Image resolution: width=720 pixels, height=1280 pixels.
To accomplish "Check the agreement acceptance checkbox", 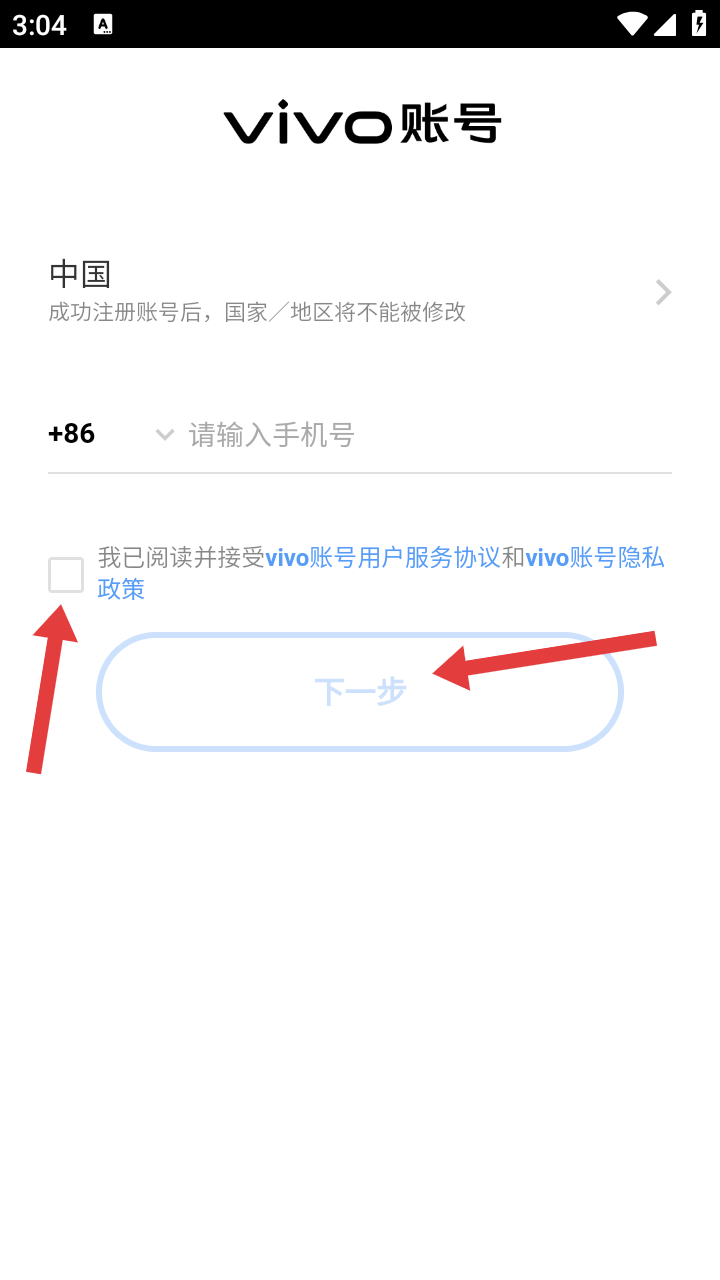I will click(66, 575).
